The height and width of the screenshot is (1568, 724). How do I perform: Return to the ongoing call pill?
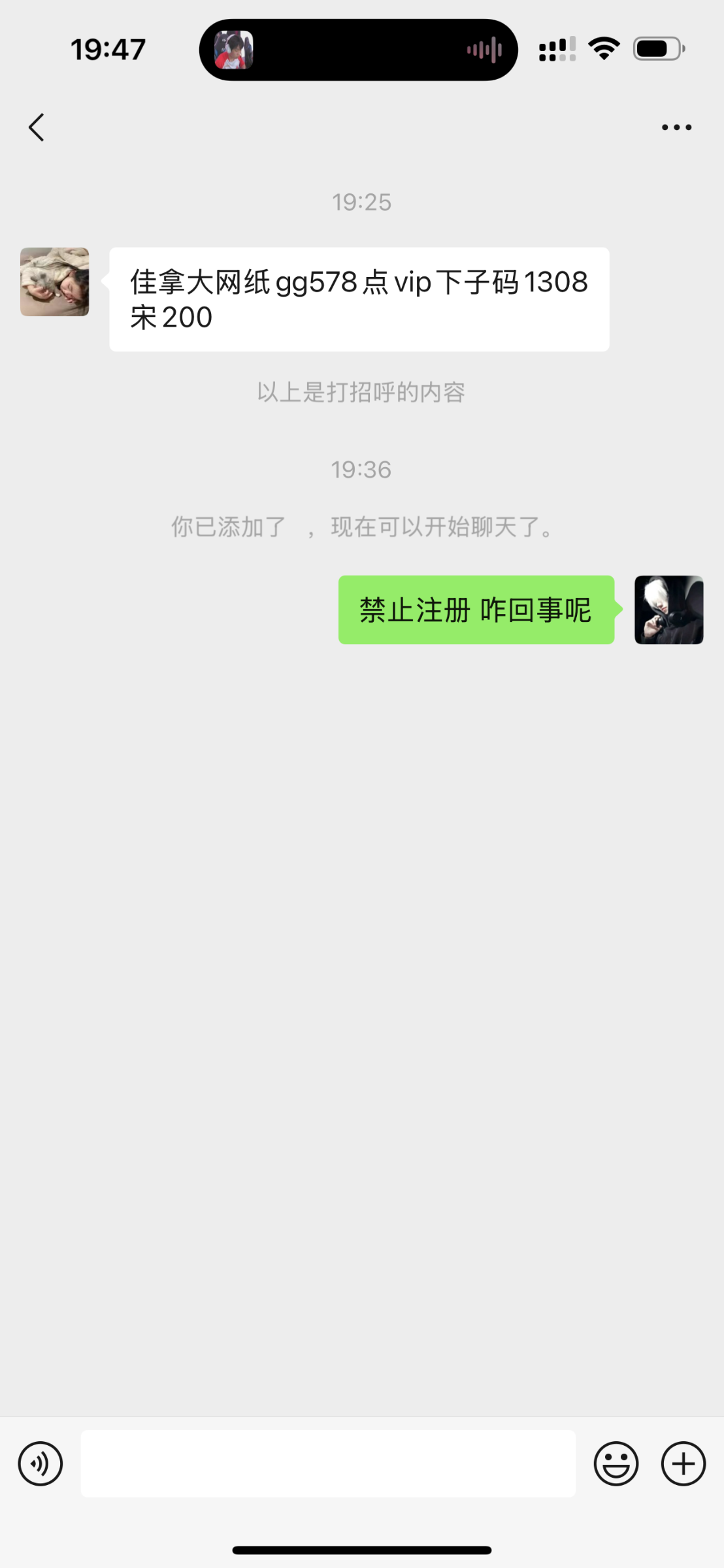pyautogui.click(x=358, y=50)
